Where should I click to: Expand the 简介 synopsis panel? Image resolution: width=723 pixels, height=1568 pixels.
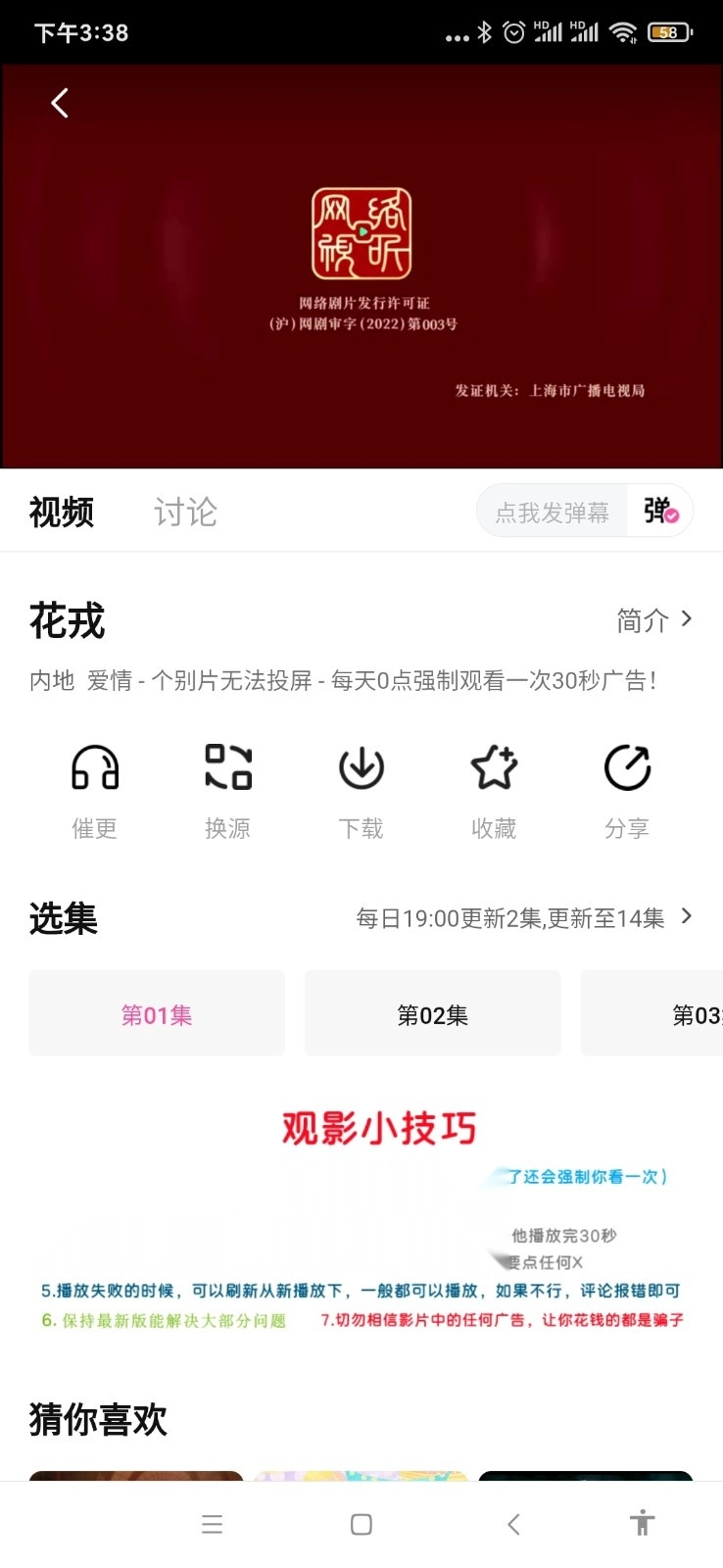(x=654, y=620)
